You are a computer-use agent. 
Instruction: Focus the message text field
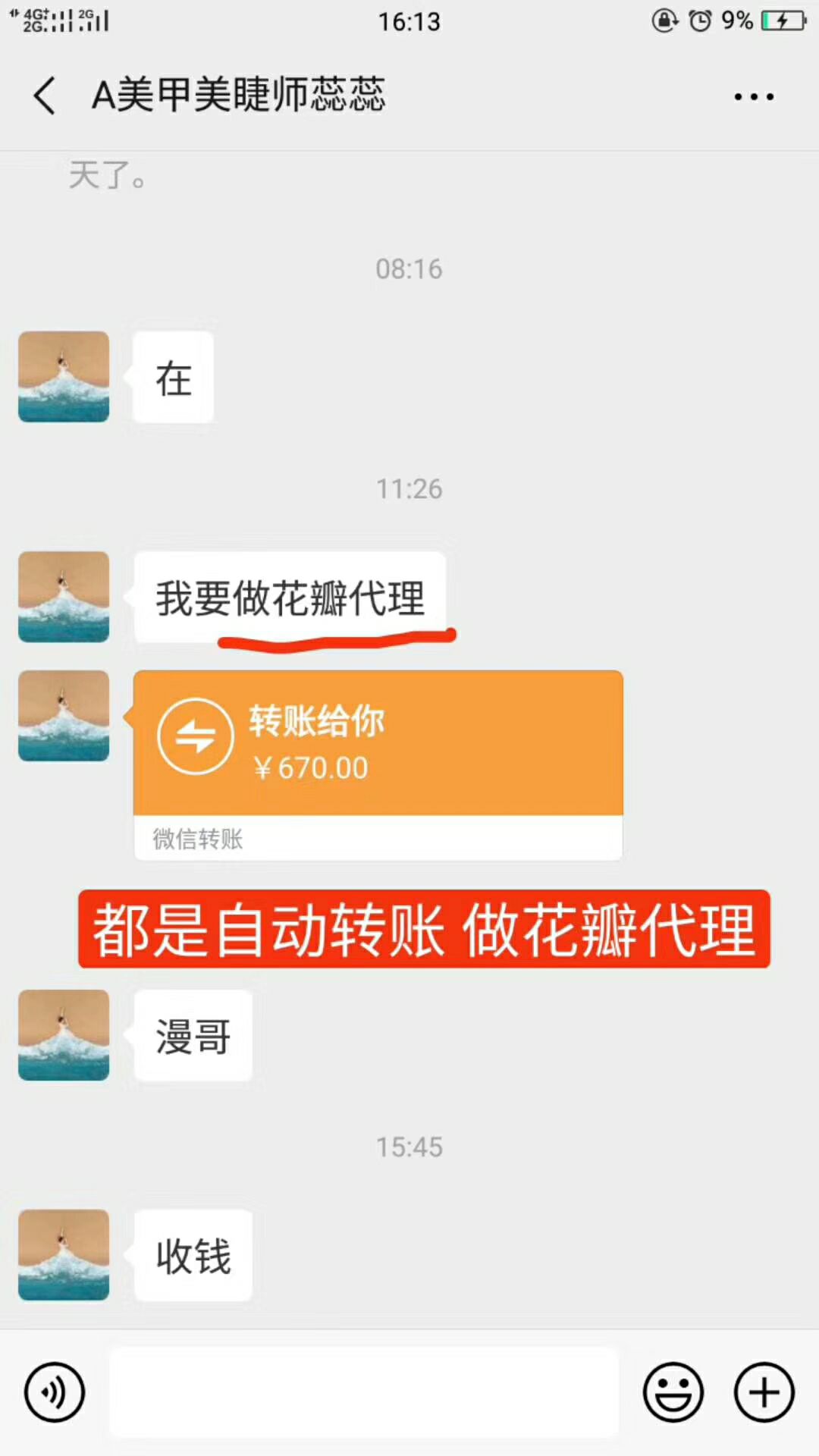[x=364, y=1392]
